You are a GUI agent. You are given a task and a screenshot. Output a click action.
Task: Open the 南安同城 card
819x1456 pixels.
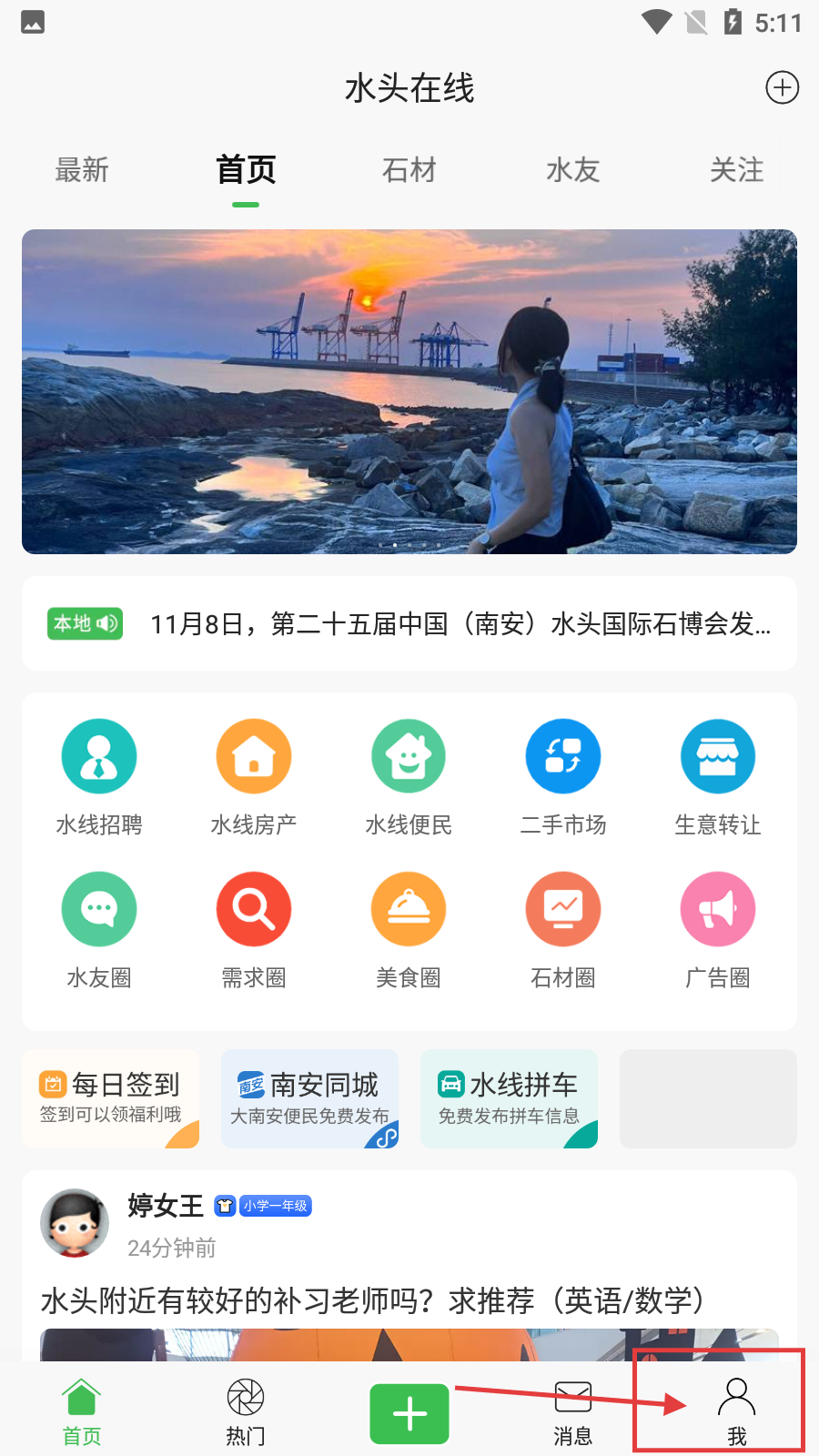pyautogui.click(x=309, y=1098)
